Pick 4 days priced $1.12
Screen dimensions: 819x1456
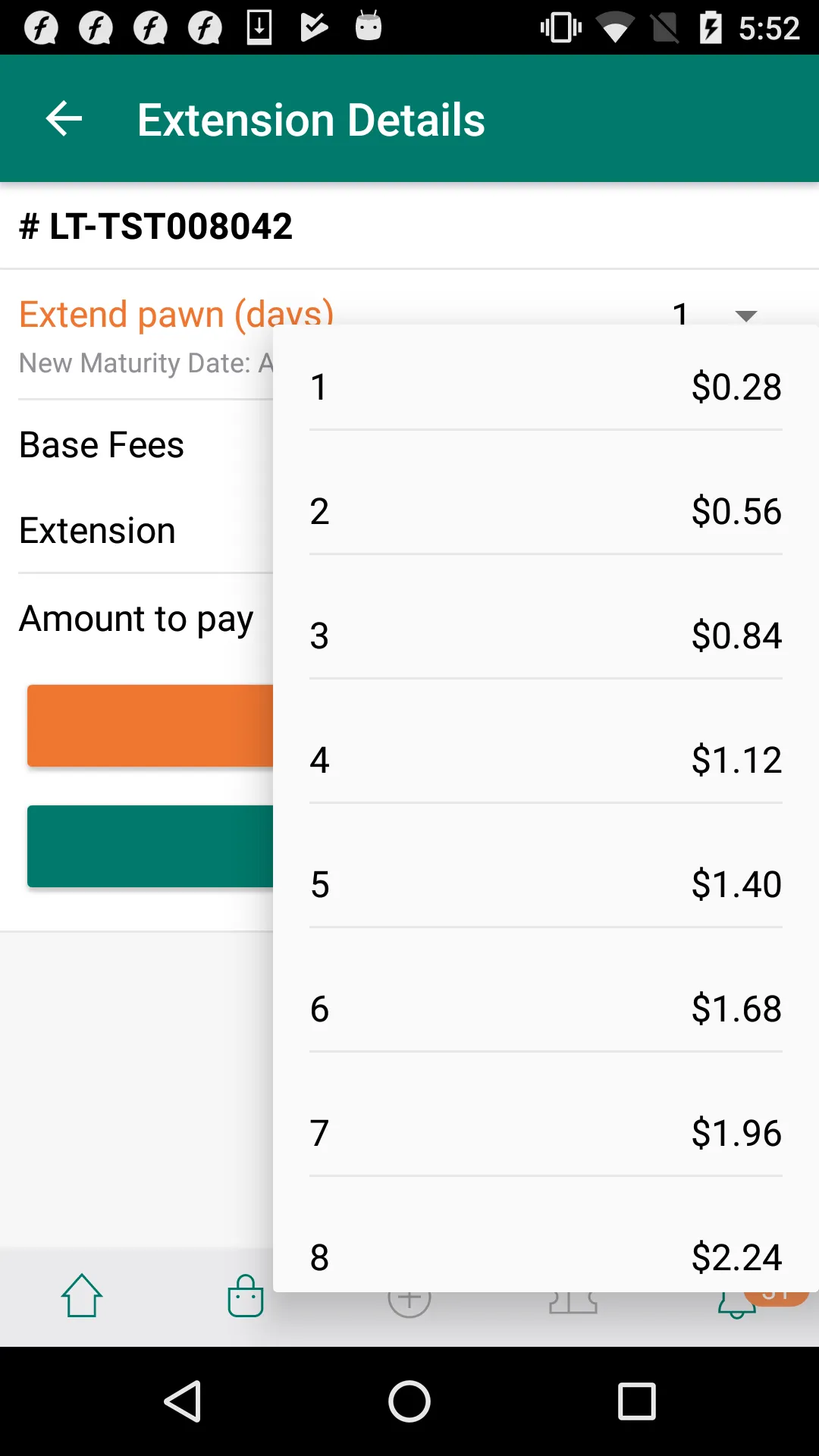pos(544,758)
